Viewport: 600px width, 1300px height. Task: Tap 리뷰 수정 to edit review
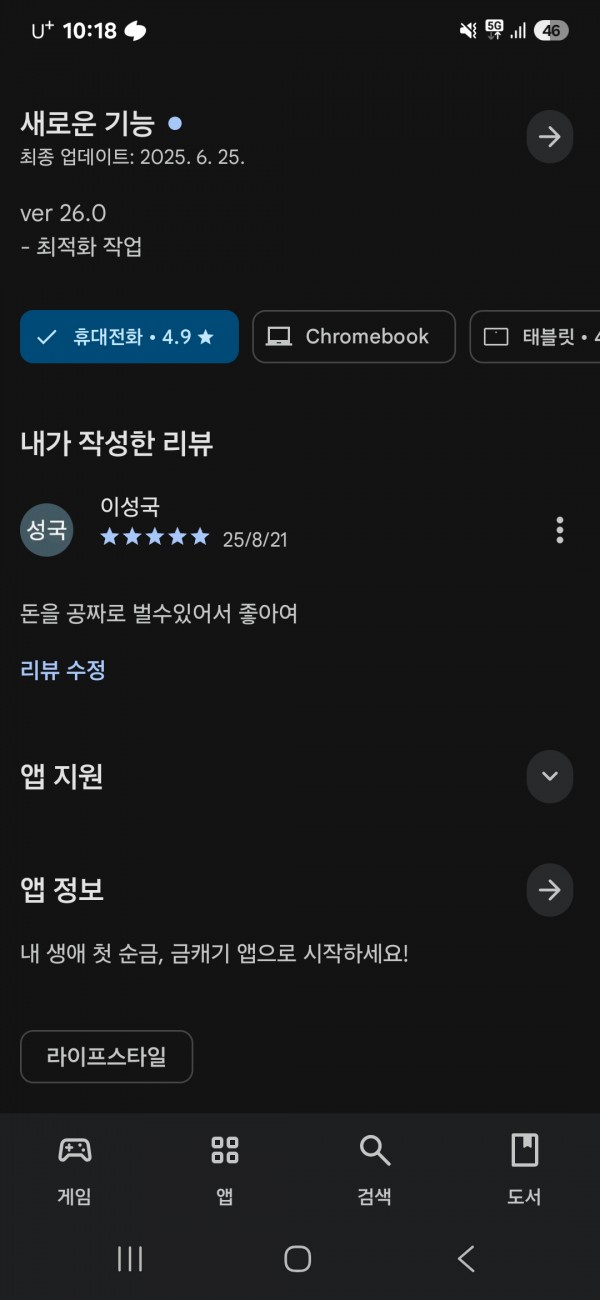pos(63,670)
